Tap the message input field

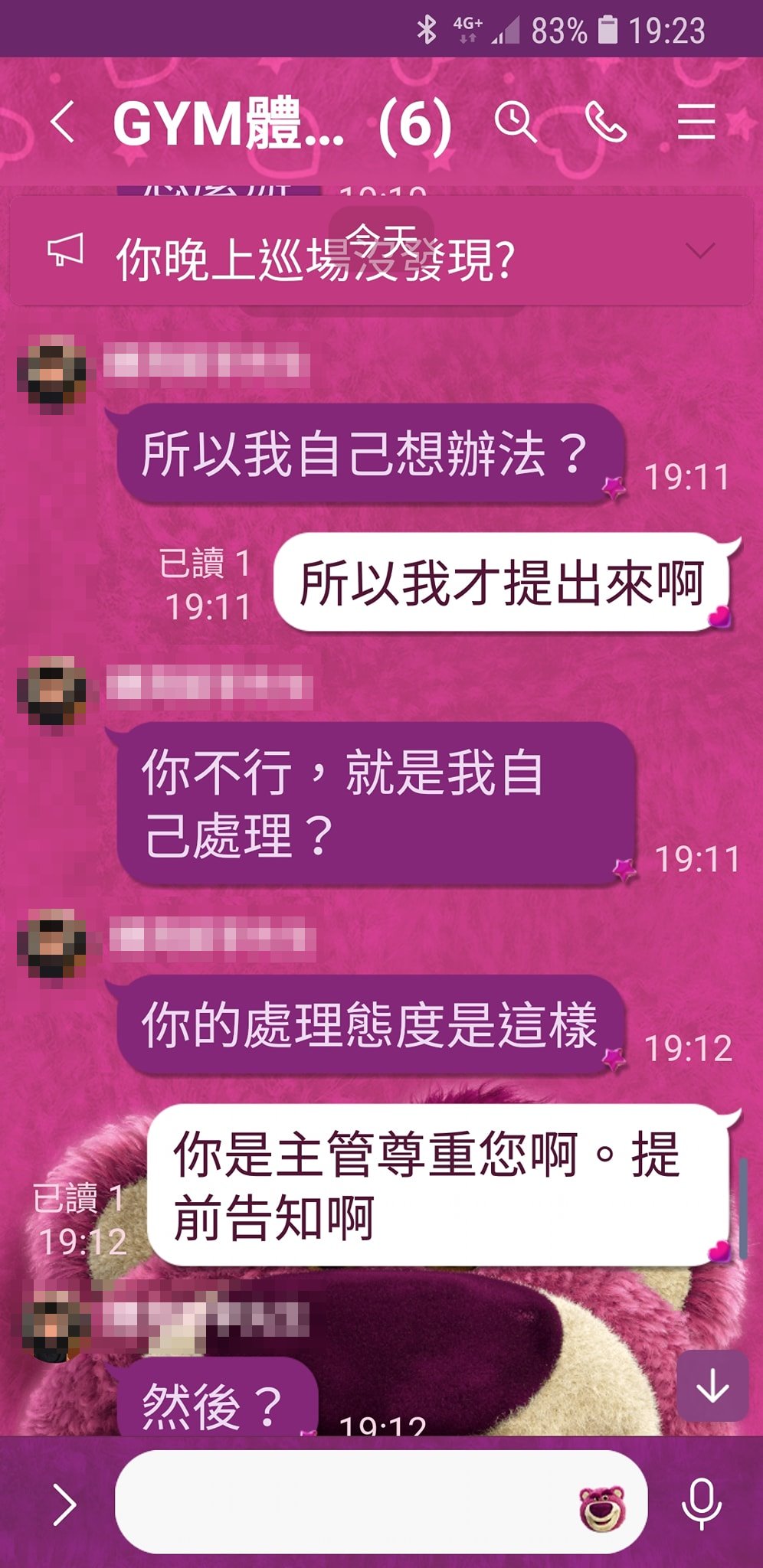coord(345,1502)
